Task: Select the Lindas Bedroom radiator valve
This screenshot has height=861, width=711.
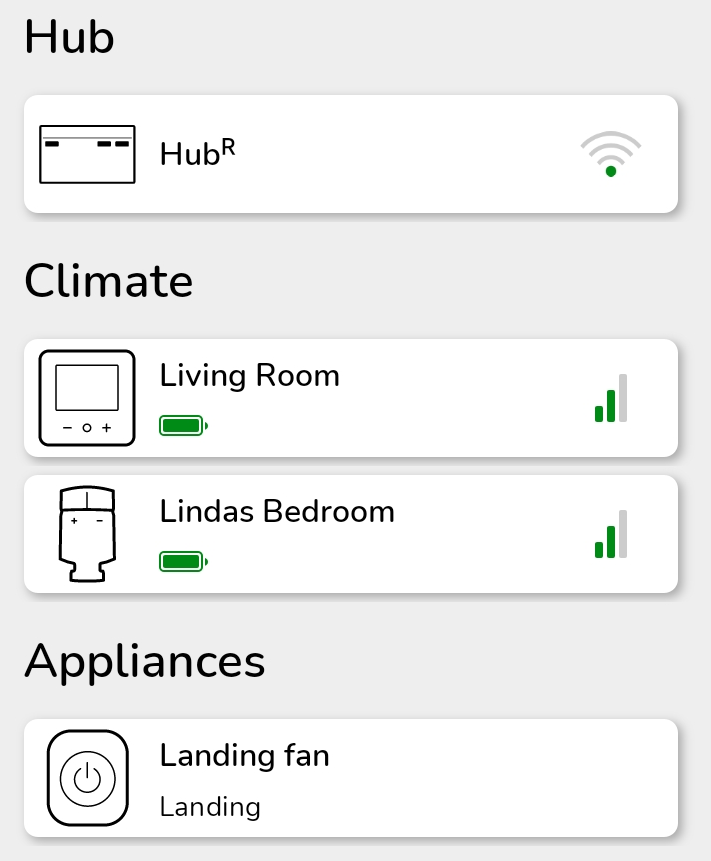Action: (x=350, y=534)
